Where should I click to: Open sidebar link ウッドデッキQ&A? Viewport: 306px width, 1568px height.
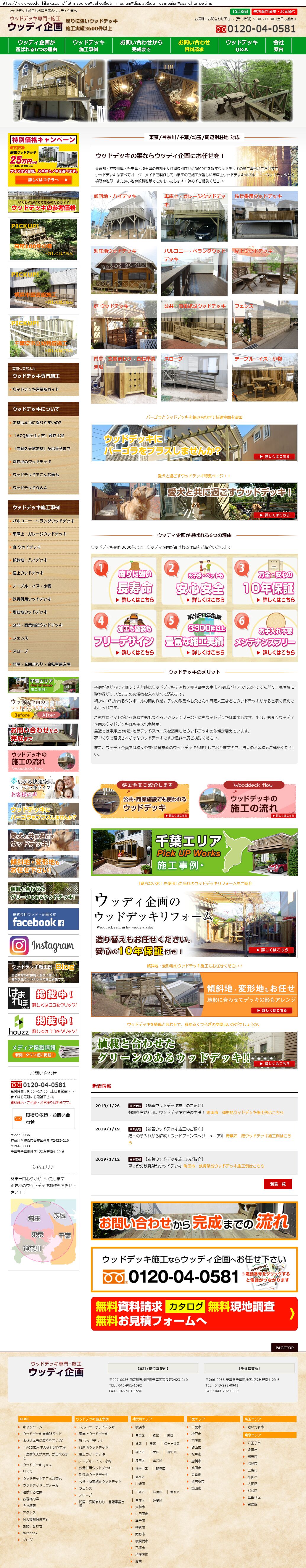[x=43, y=488]
